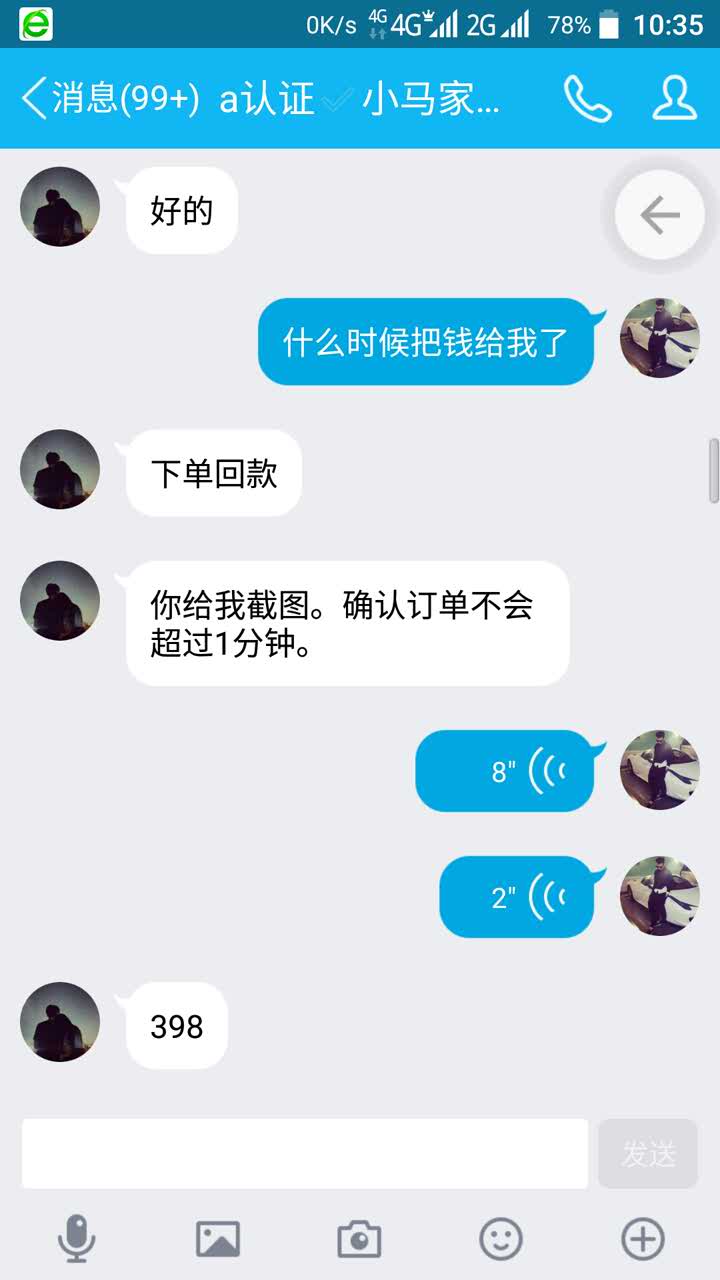Open the contact profile icon

tap(675, 99)
